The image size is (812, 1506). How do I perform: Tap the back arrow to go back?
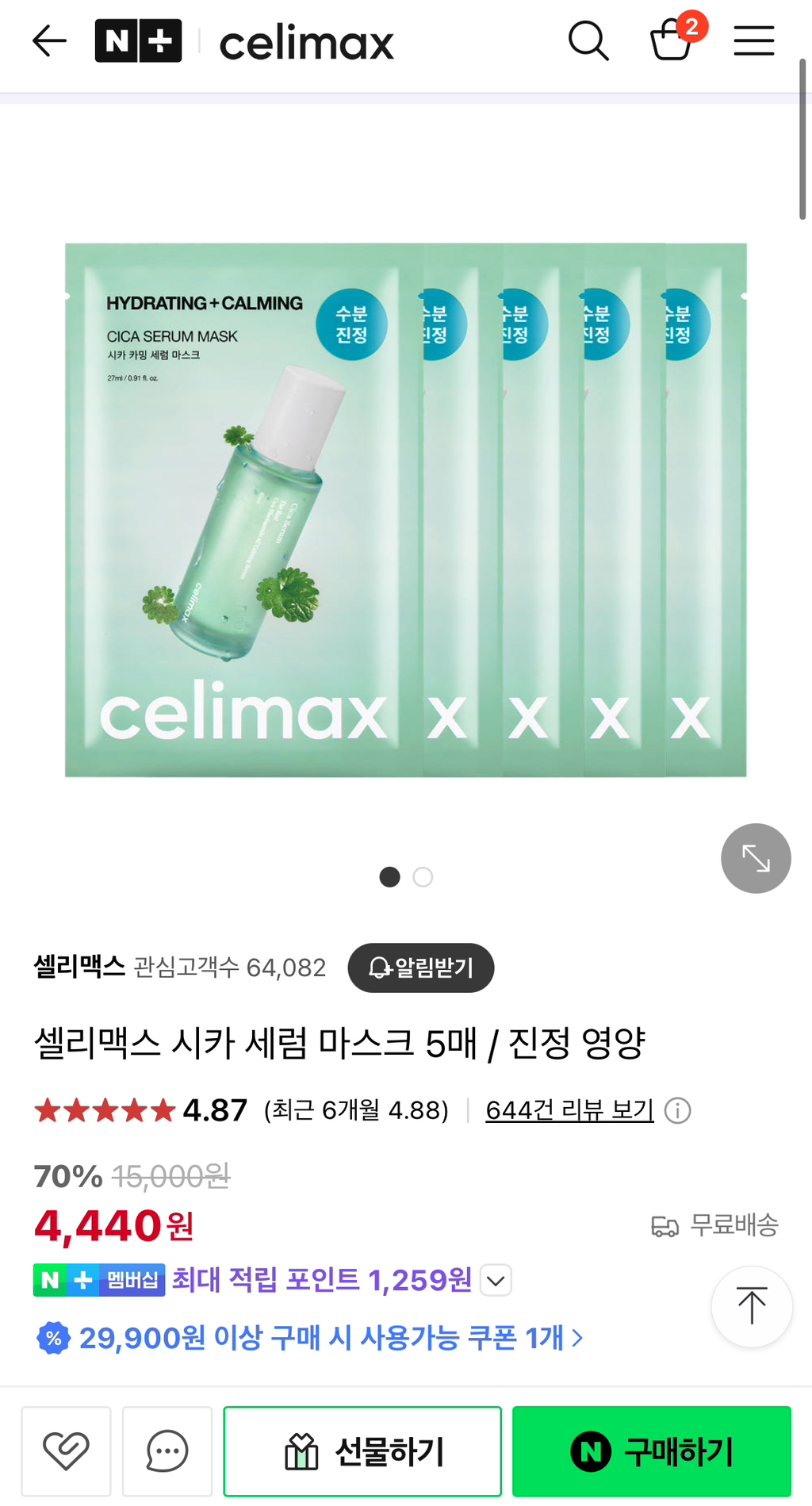(48, 41)
